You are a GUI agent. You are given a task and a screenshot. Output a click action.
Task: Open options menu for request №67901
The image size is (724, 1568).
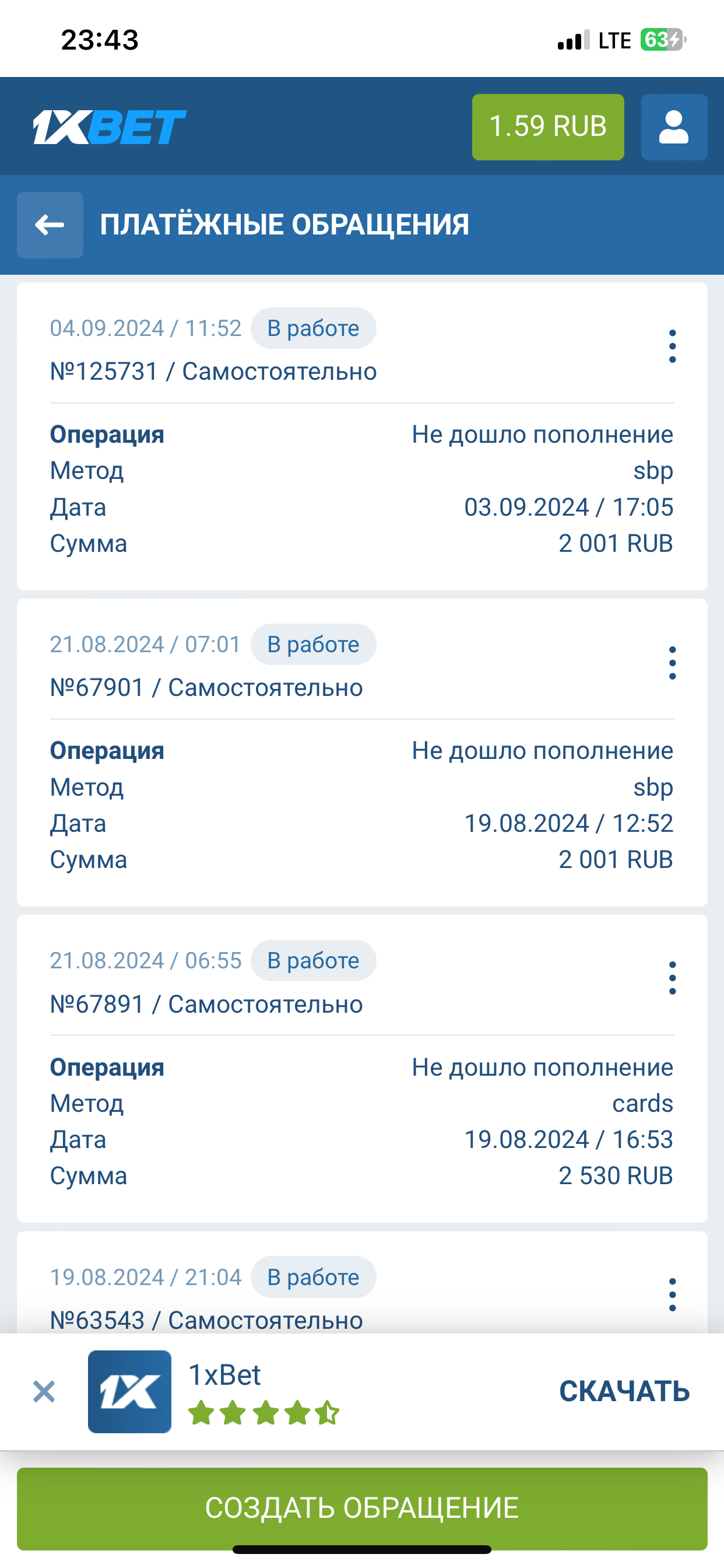pyautogui.click(x=672, y=663)
